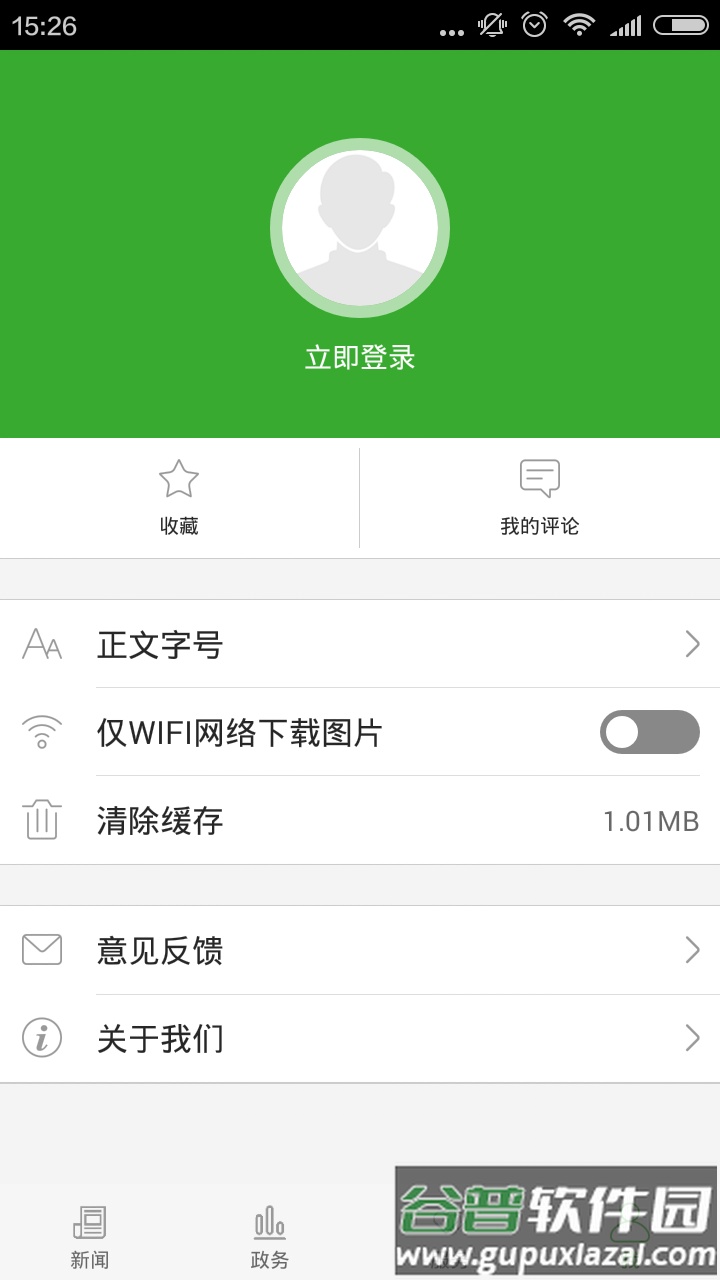Screen dimensions: 720x1280
Task: Tap the profile avatar image
Action: pyautogui.click(x=360, y=228)
